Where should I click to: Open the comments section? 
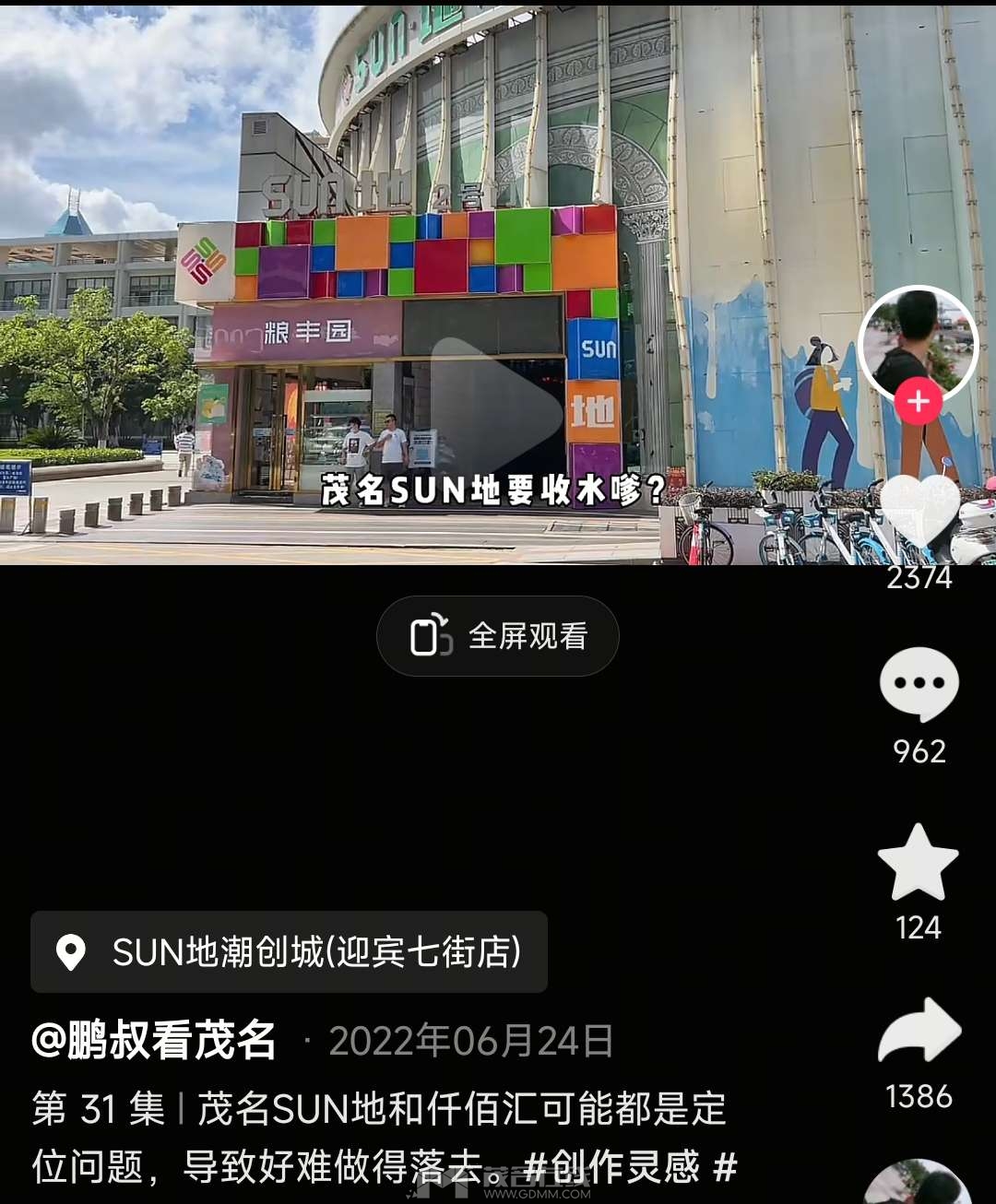(x=919, y=684)
